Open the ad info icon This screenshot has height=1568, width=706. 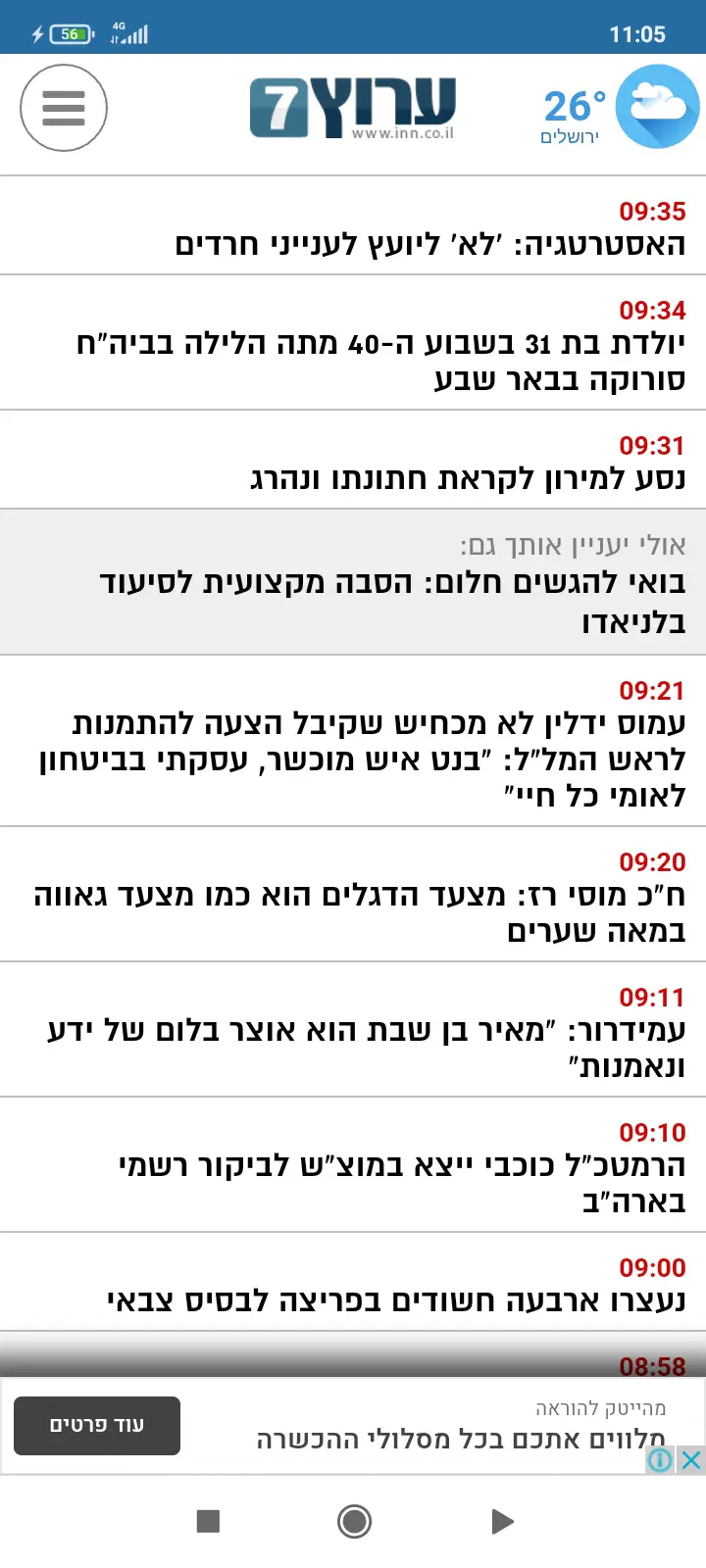click(661, 1459)
